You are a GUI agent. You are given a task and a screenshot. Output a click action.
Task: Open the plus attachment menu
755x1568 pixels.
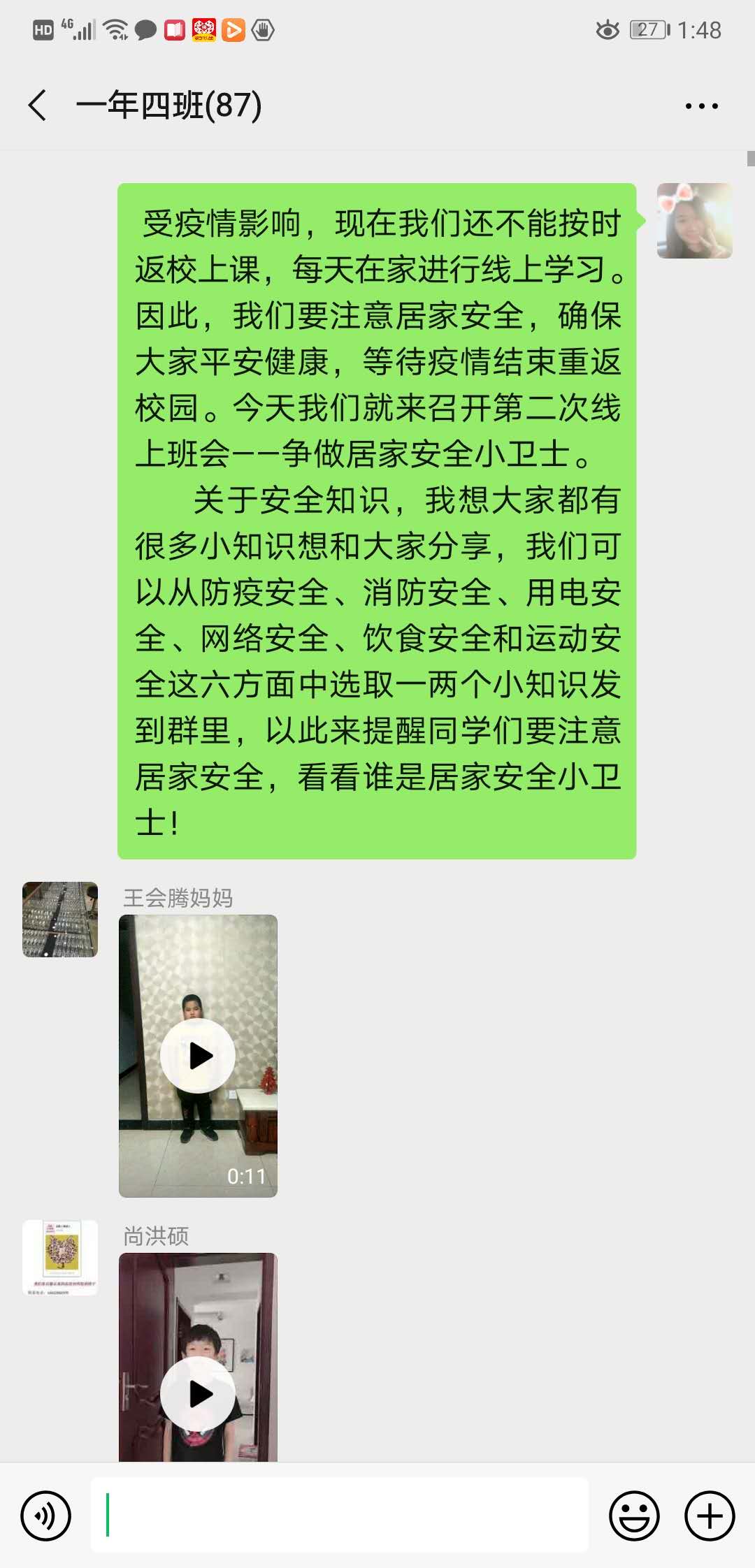[710, 1516]
